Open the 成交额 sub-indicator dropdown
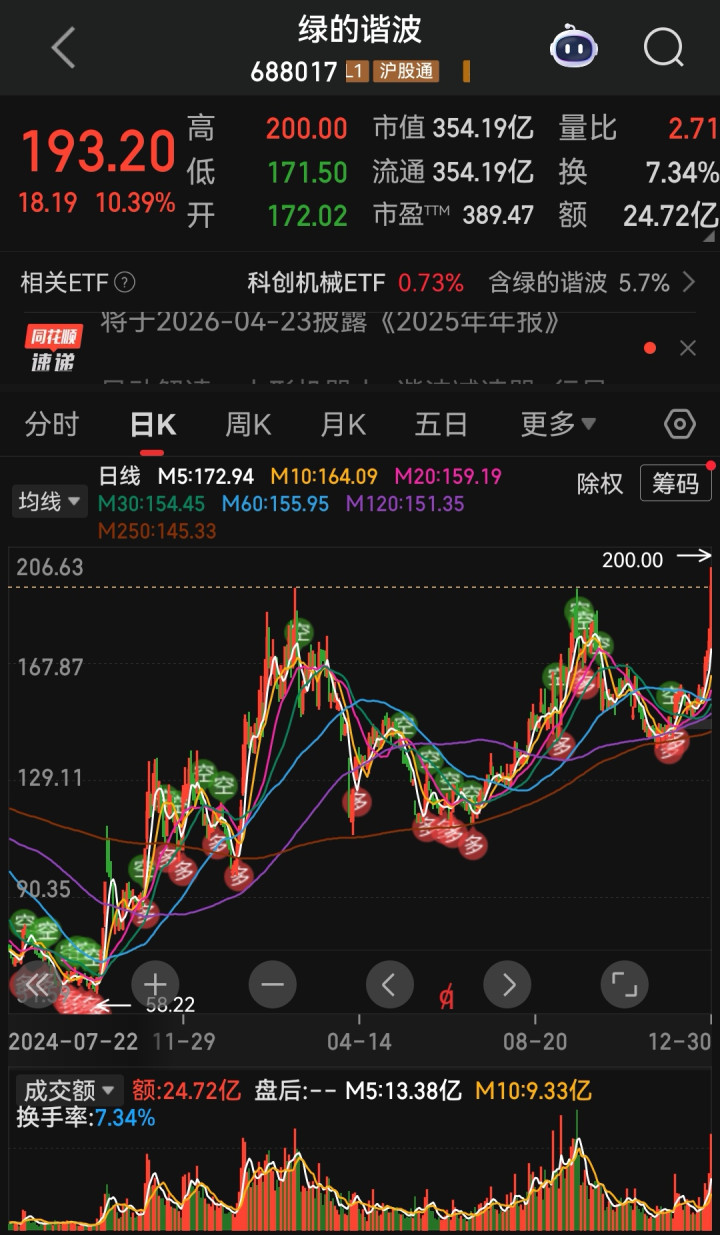 click(x=68, y=1089)
